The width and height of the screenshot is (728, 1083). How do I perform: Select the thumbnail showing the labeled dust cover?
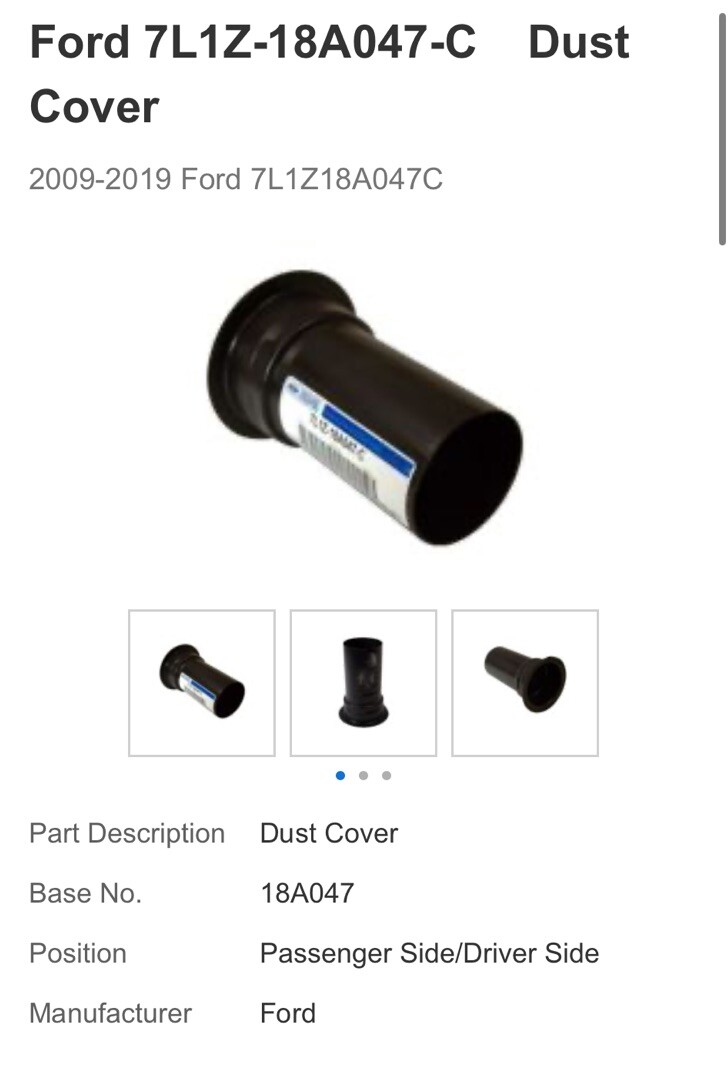pyautogui.click(x=202, y=683)
